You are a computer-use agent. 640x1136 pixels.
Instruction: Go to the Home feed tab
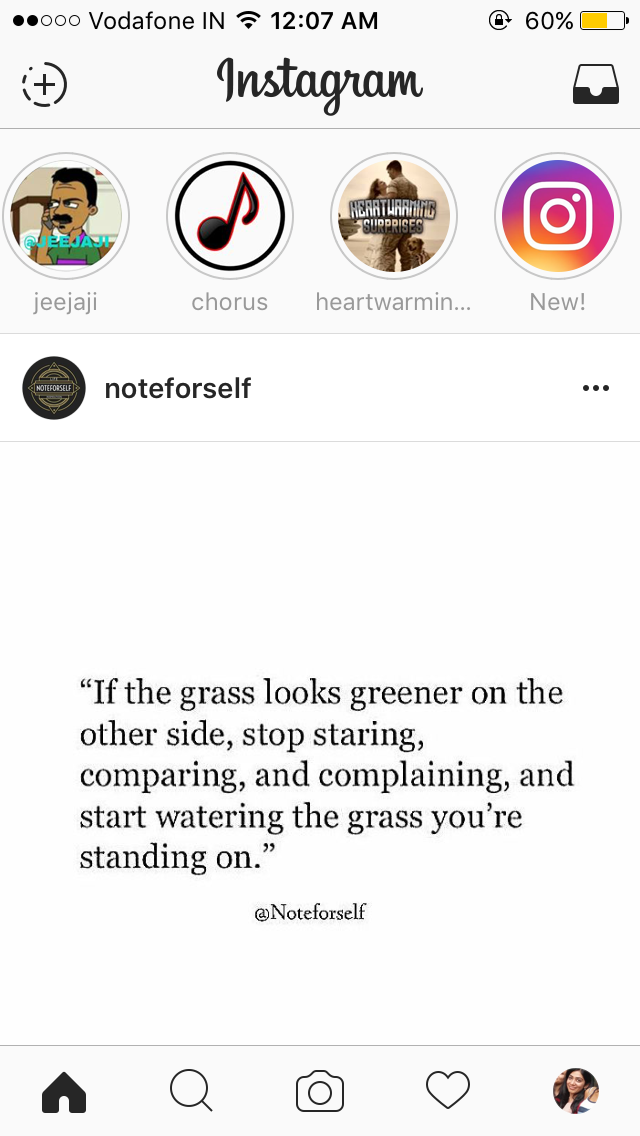point(64,1091)
